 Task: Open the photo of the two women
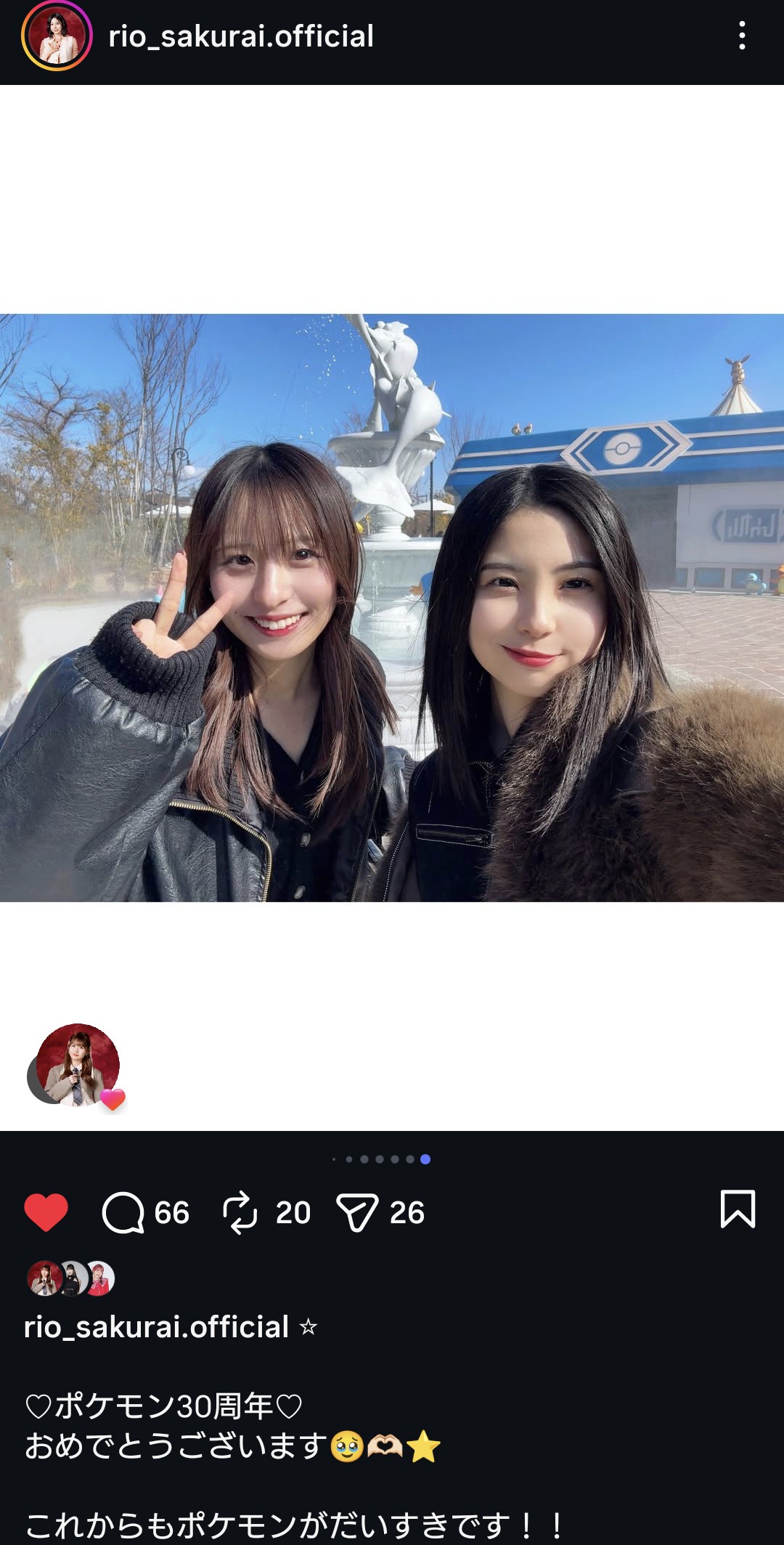point(392,607)
